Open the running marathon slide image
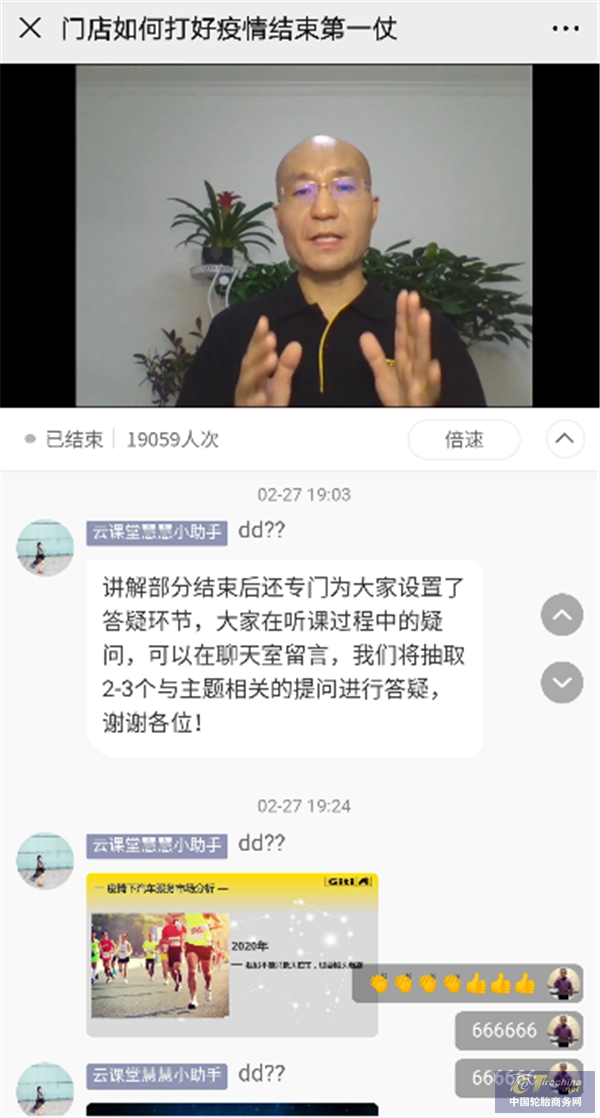The image size is (600, 1118). tap(232, 955)
